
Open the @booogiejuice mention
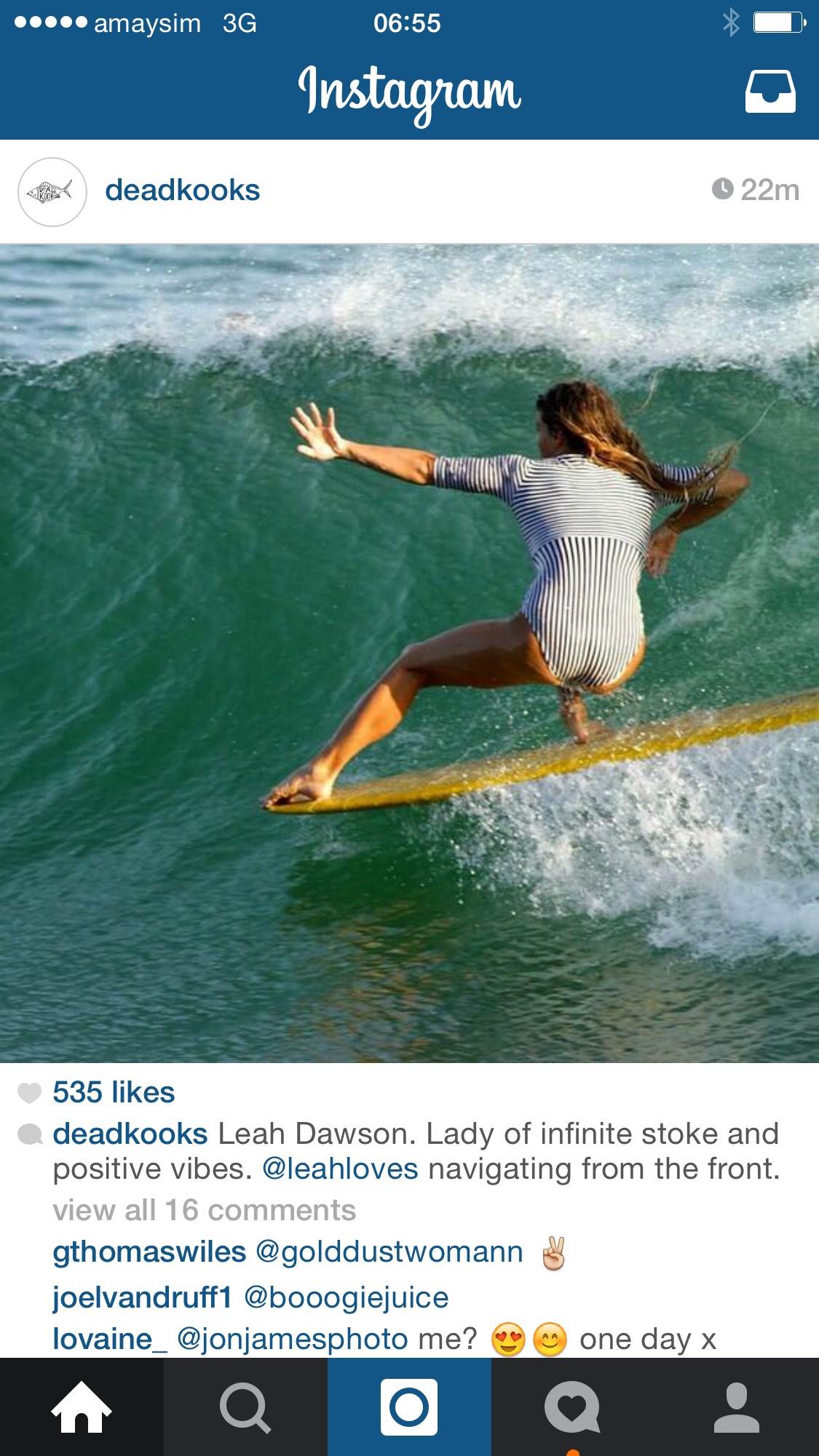(347, 1297)
